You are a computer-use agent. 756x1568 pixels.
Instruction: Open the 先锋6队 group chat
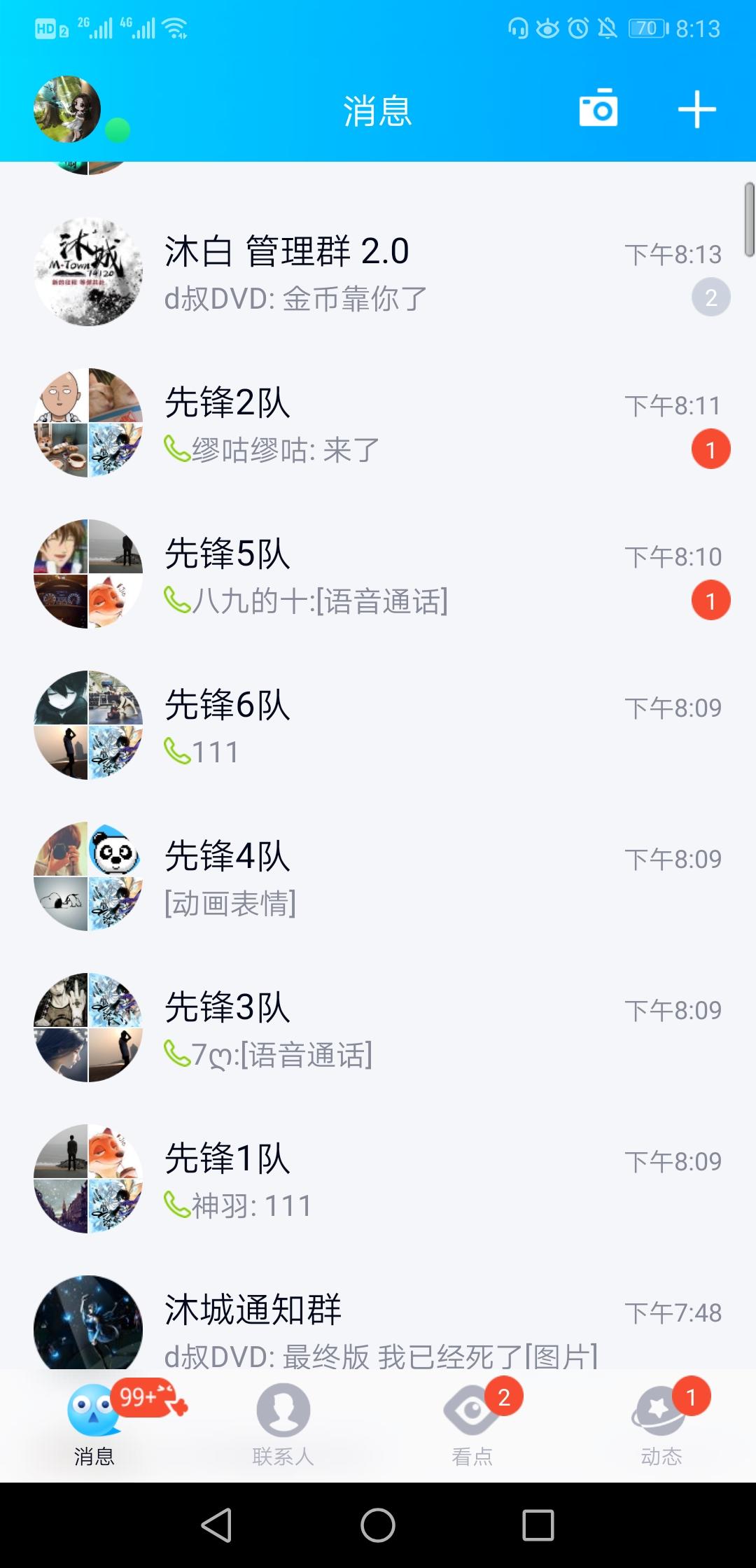pyautogui.click(x=378, y=727)
